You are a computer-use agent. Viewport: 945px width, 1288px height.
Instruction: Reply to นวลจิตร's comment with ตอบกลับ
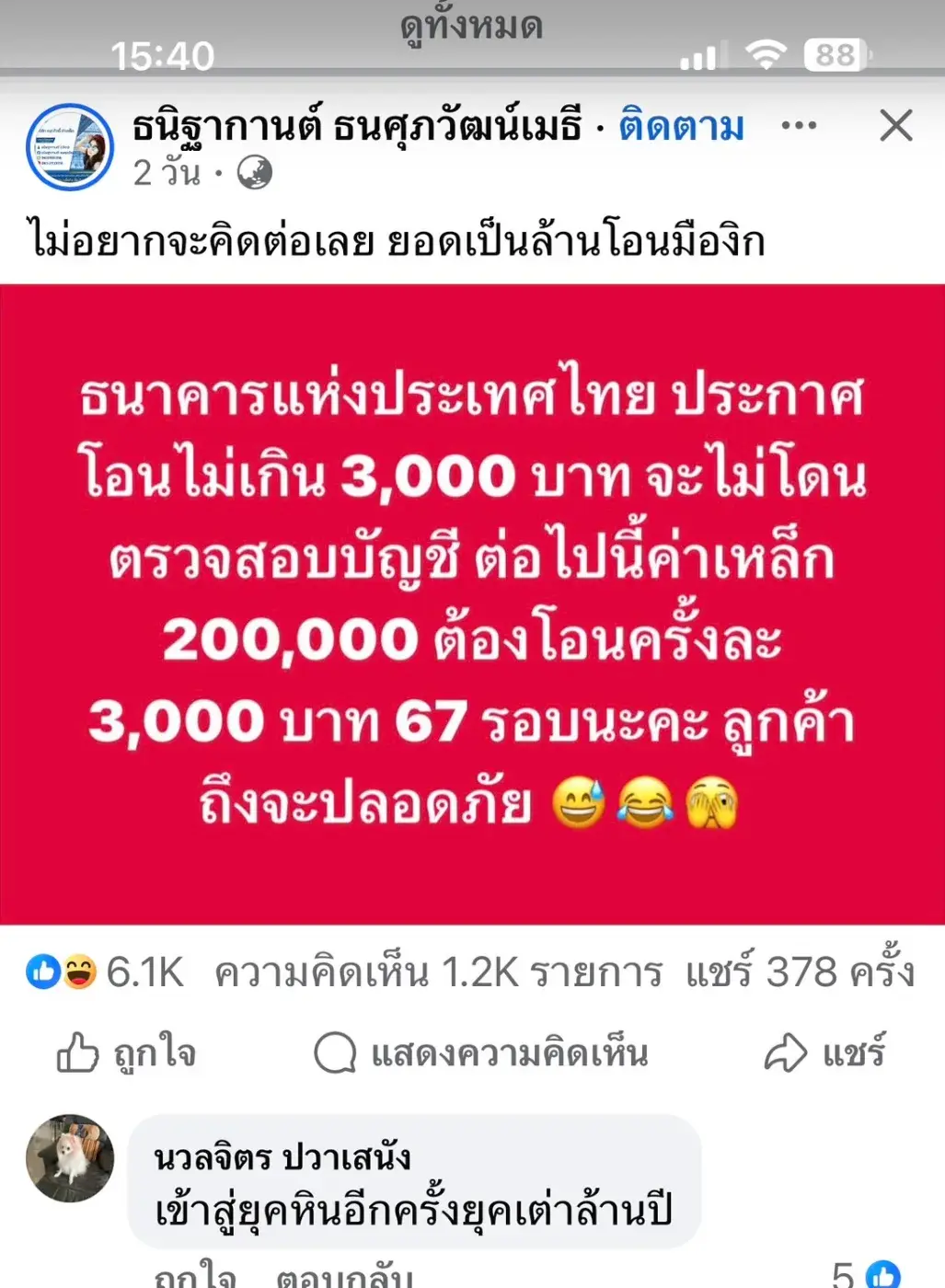point(344,1277)
